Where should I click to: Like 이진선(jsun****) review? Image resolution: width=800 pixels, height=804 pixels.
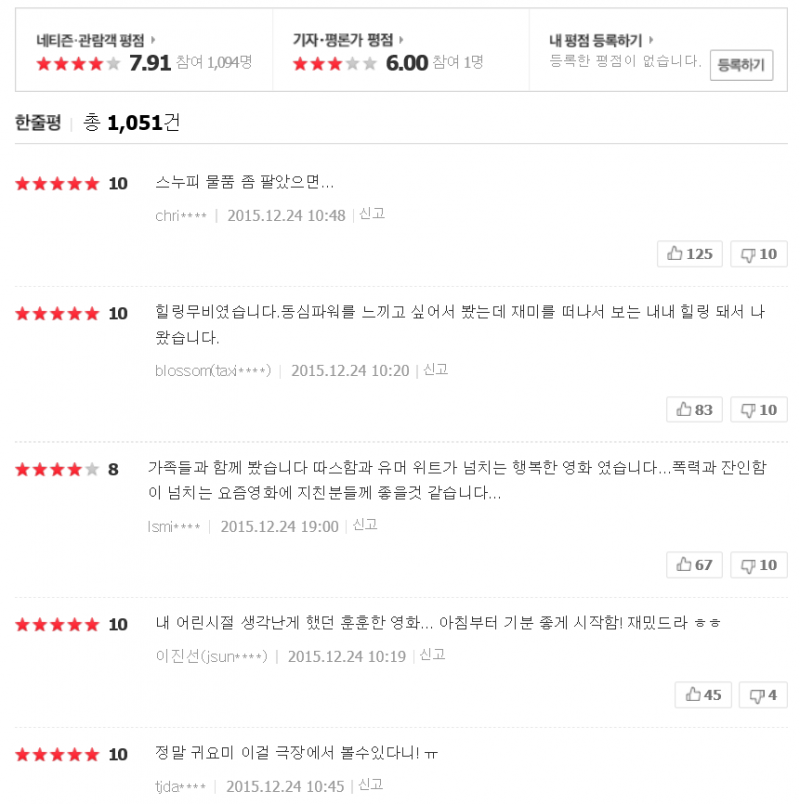point(703,695)
